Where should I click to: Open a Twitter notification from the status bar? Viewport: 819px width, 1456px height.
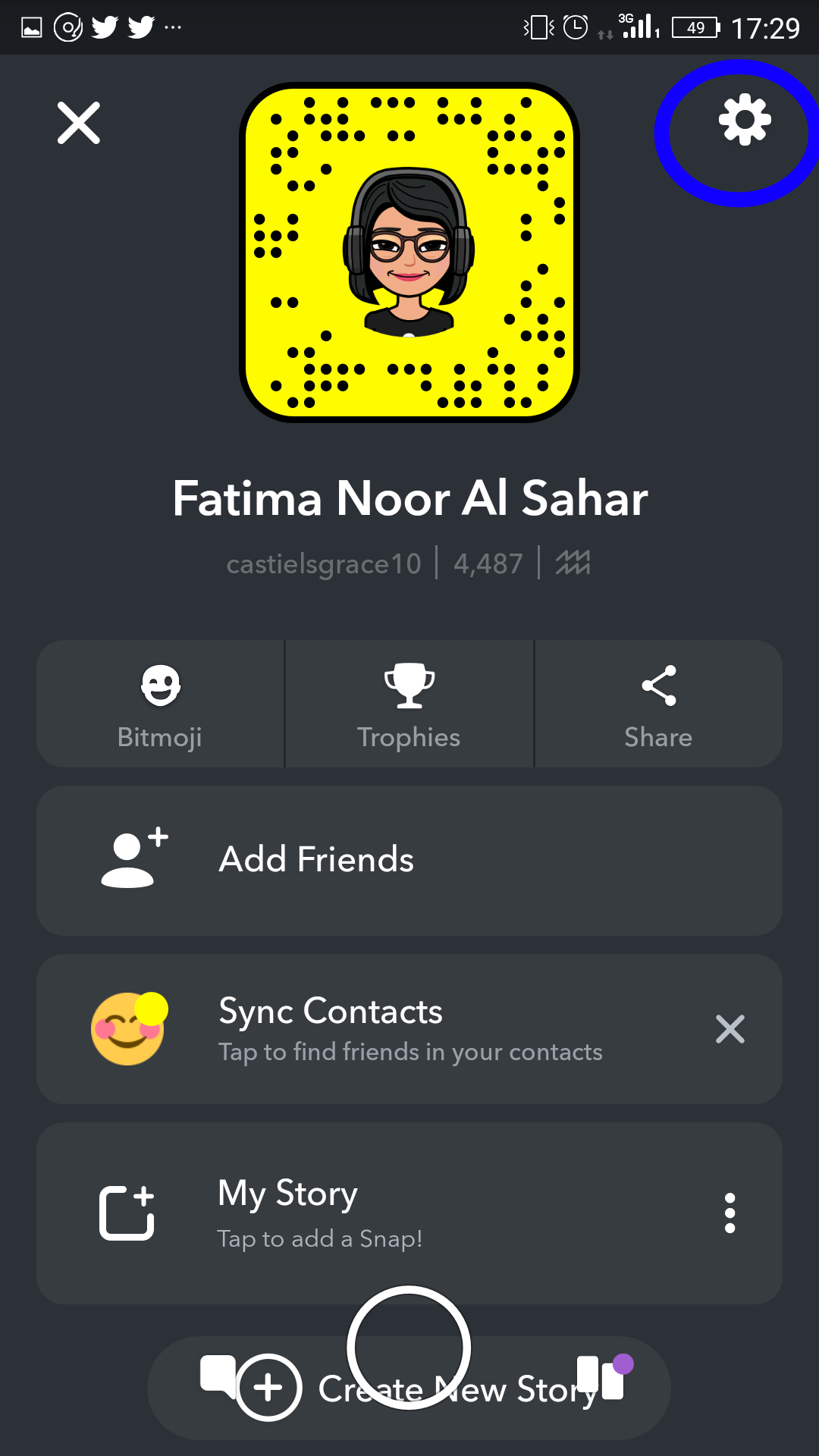pyautogui.click(x=105, y=27)
